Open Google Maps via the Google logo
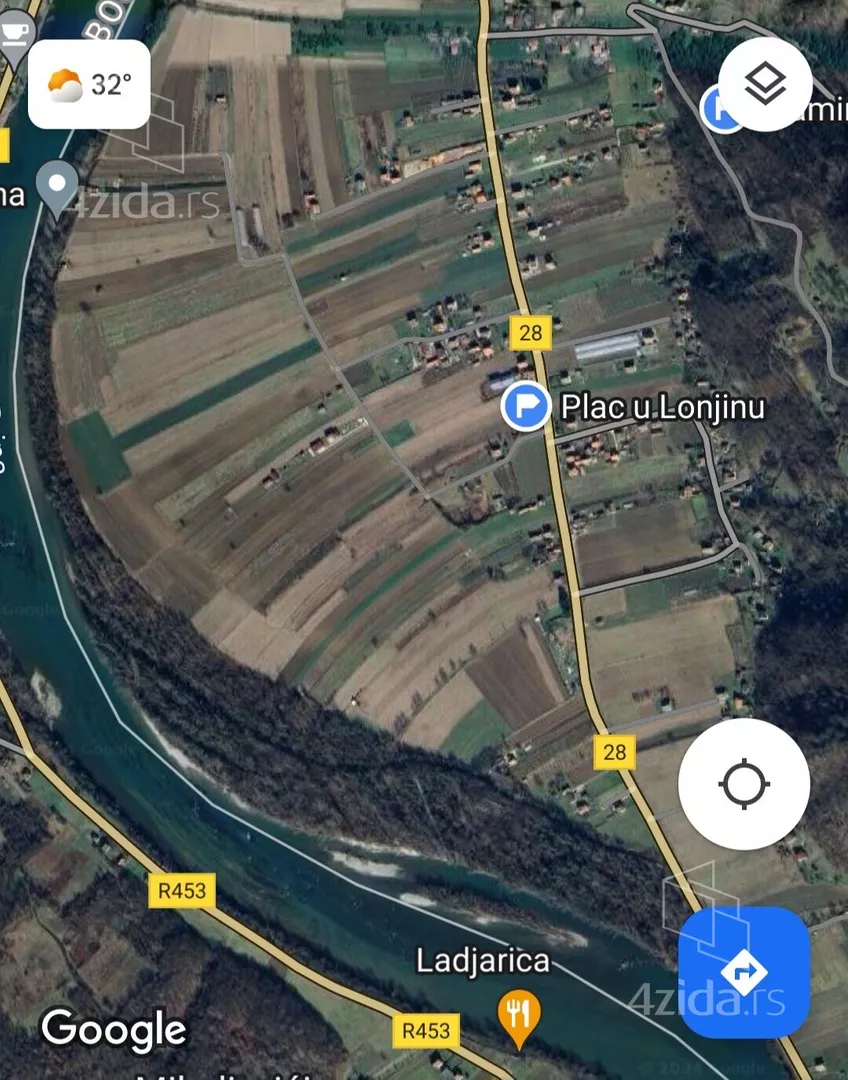This screenshot has height=1080, width=848. pos(115,1030)
